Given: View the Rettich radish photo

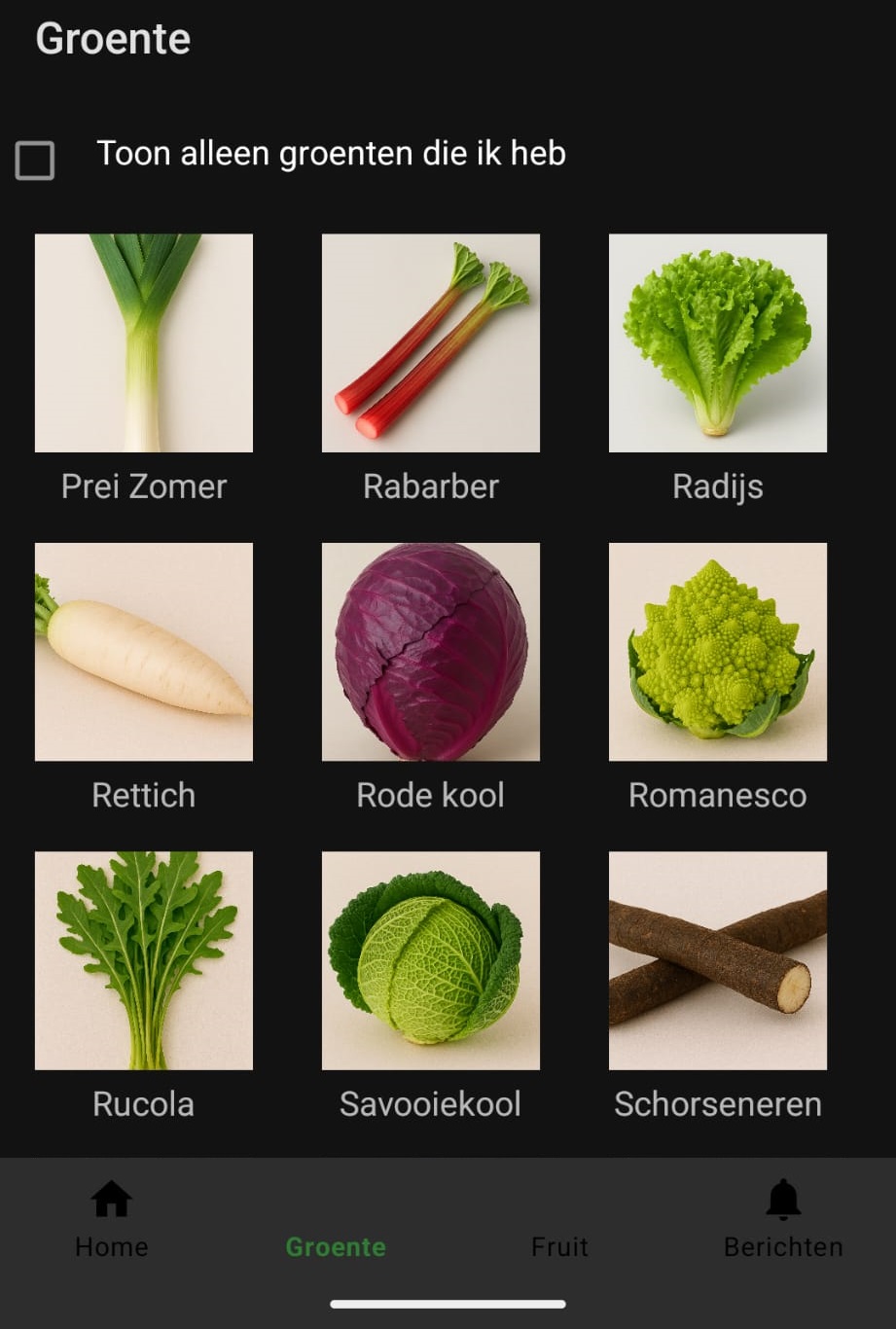Looking at the screenshot, I should (142, 651).
